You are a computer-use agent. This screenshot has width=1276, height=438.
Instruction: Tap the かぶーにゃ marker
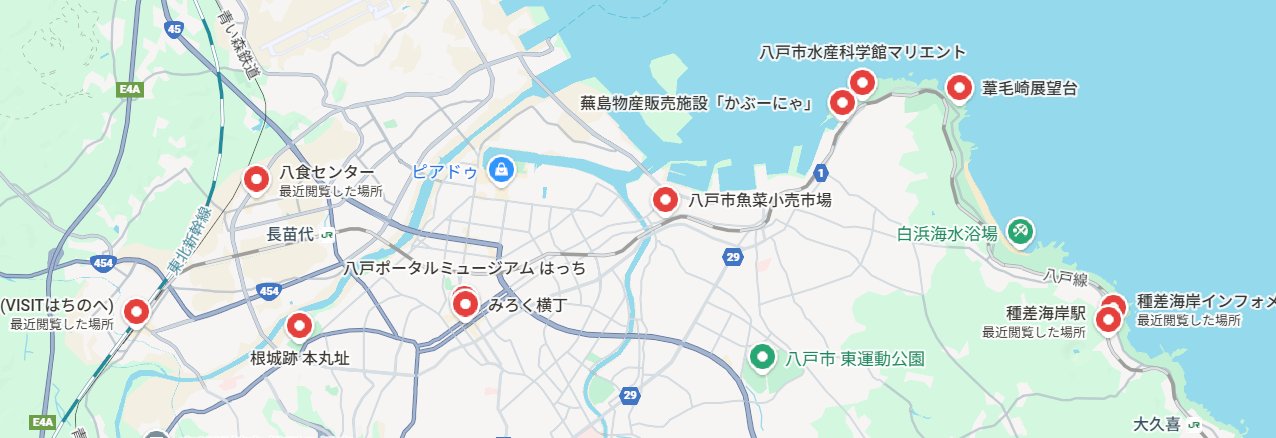[842, 102]
